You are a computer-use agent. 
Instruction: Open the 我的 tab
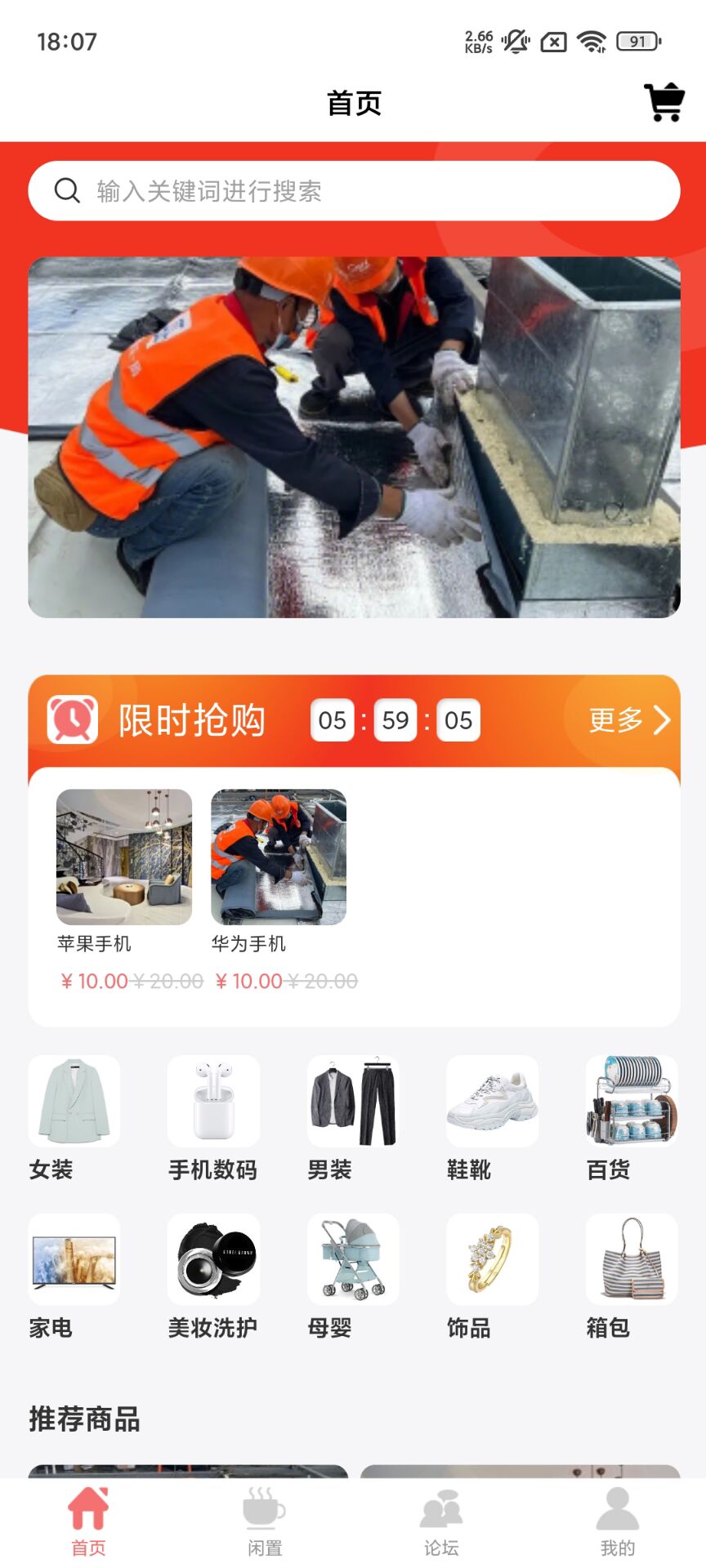tap(618, 1521)
